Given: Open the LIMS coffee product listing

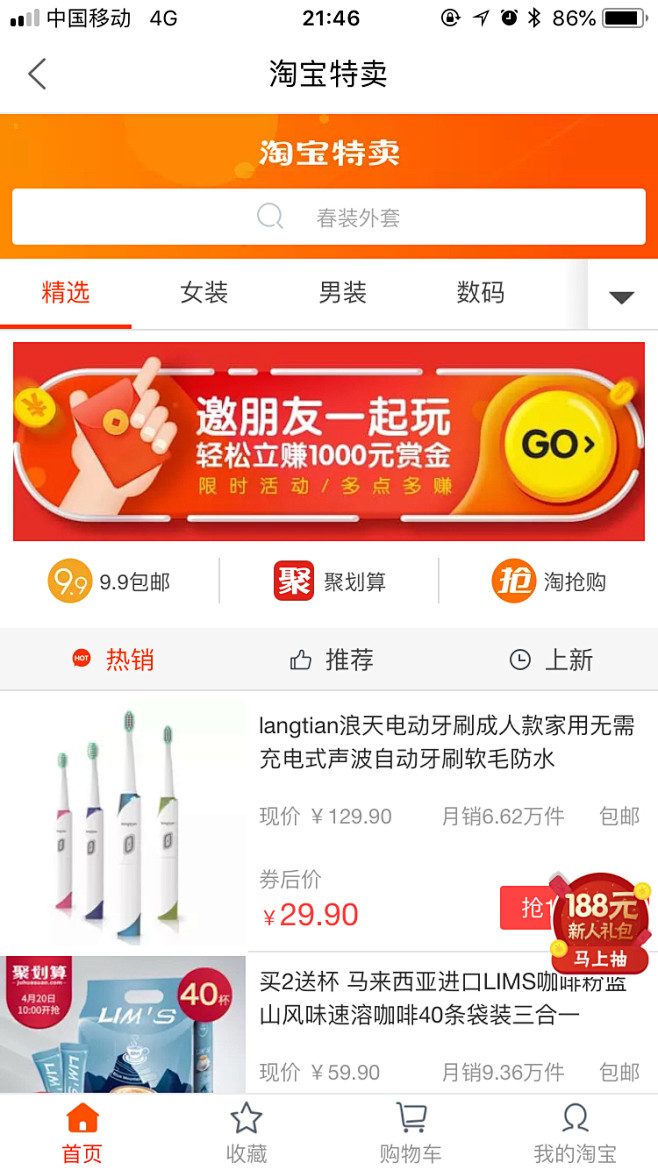Looking at the screenshot, I should point(420,1000).
